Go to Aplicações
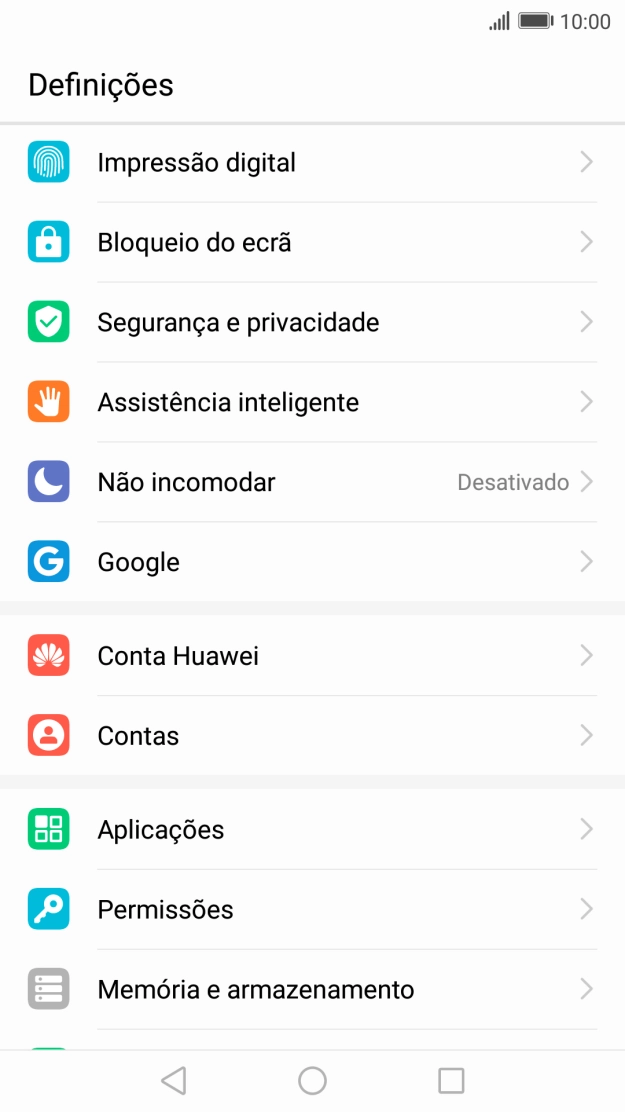This screenshot has height=1112, width=625. pyautogui.click(x=312, y=830)
